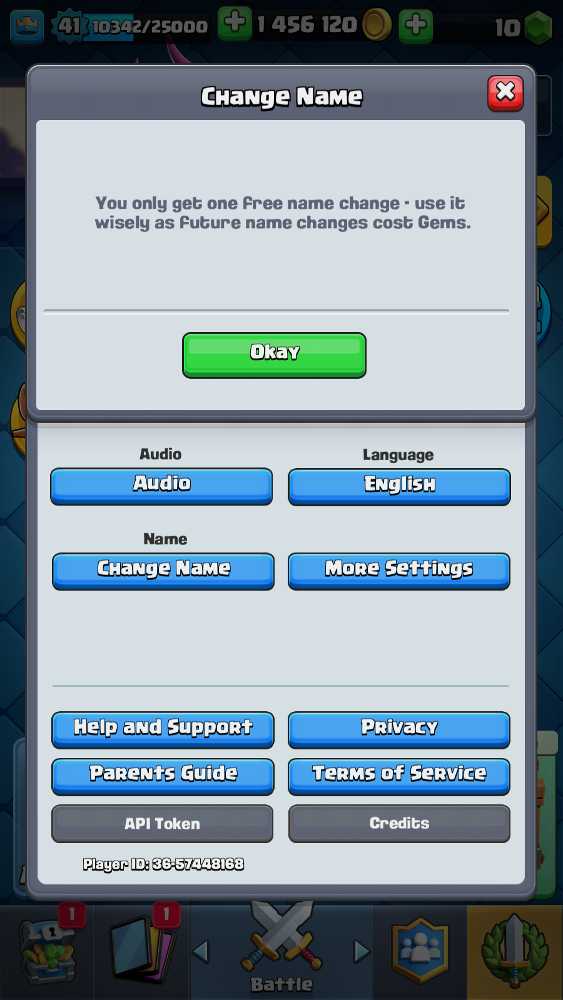Viewport: 563px width, 1000px height.
Task: Add more gold with the plus icon
Action: [x=416, y=26]
